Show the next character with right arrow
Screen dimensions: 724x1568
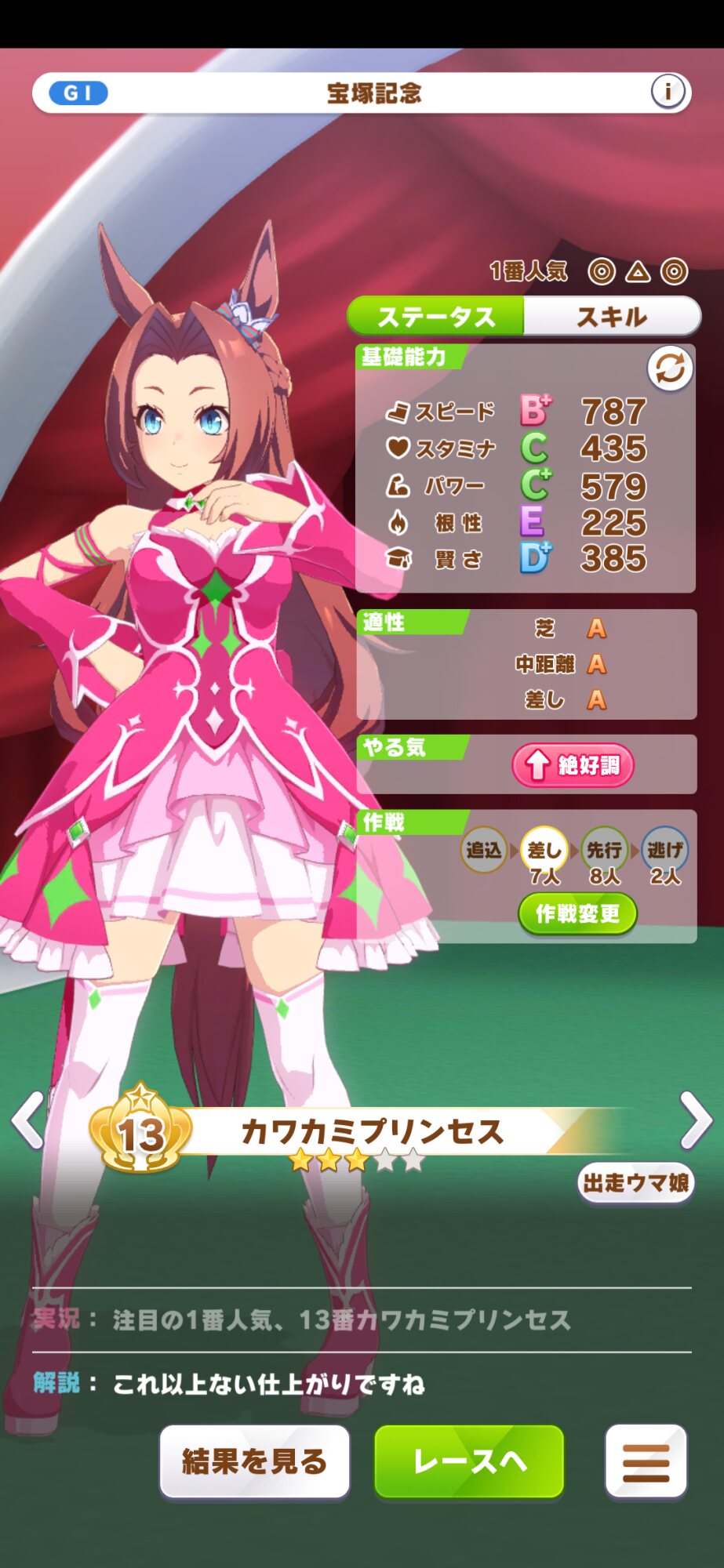(x=696, y=1120)
